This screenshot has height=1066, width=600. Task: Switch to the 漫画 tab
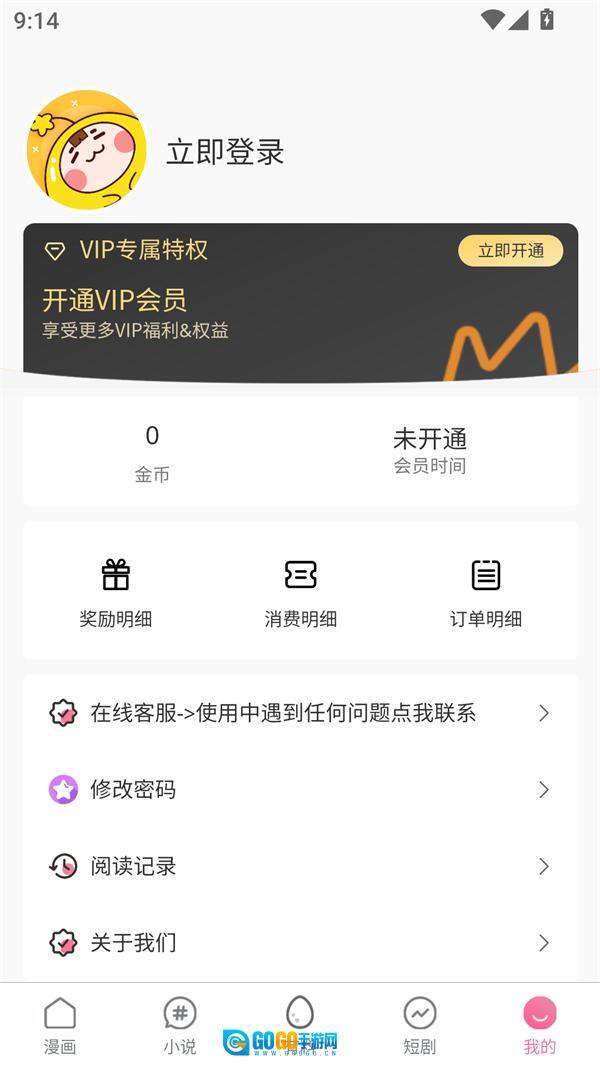pyautogui.click(x=60, y=1025)
